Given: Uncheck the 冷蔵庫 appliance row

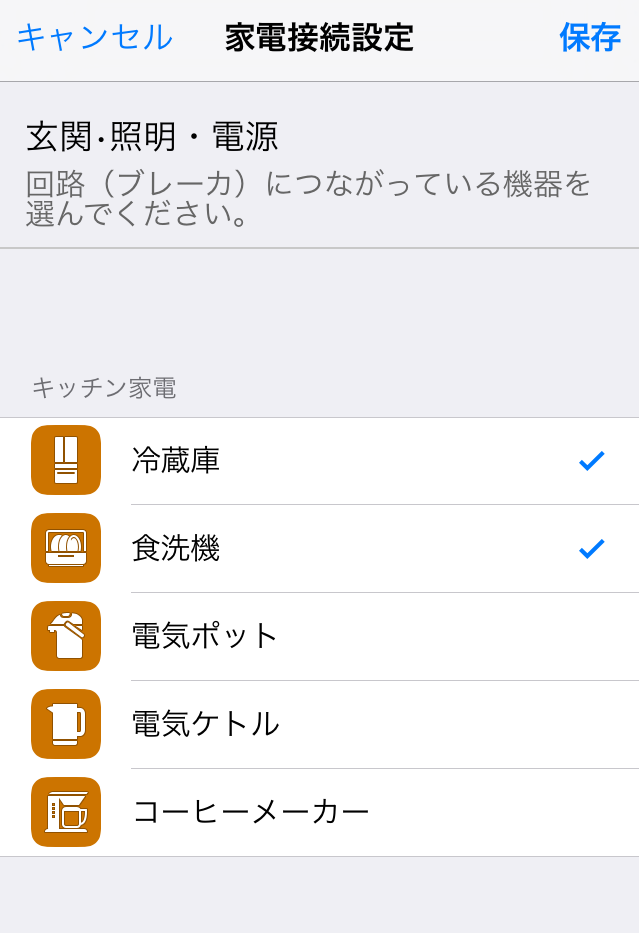Looking at the screenshot, I should pos(320,460).
